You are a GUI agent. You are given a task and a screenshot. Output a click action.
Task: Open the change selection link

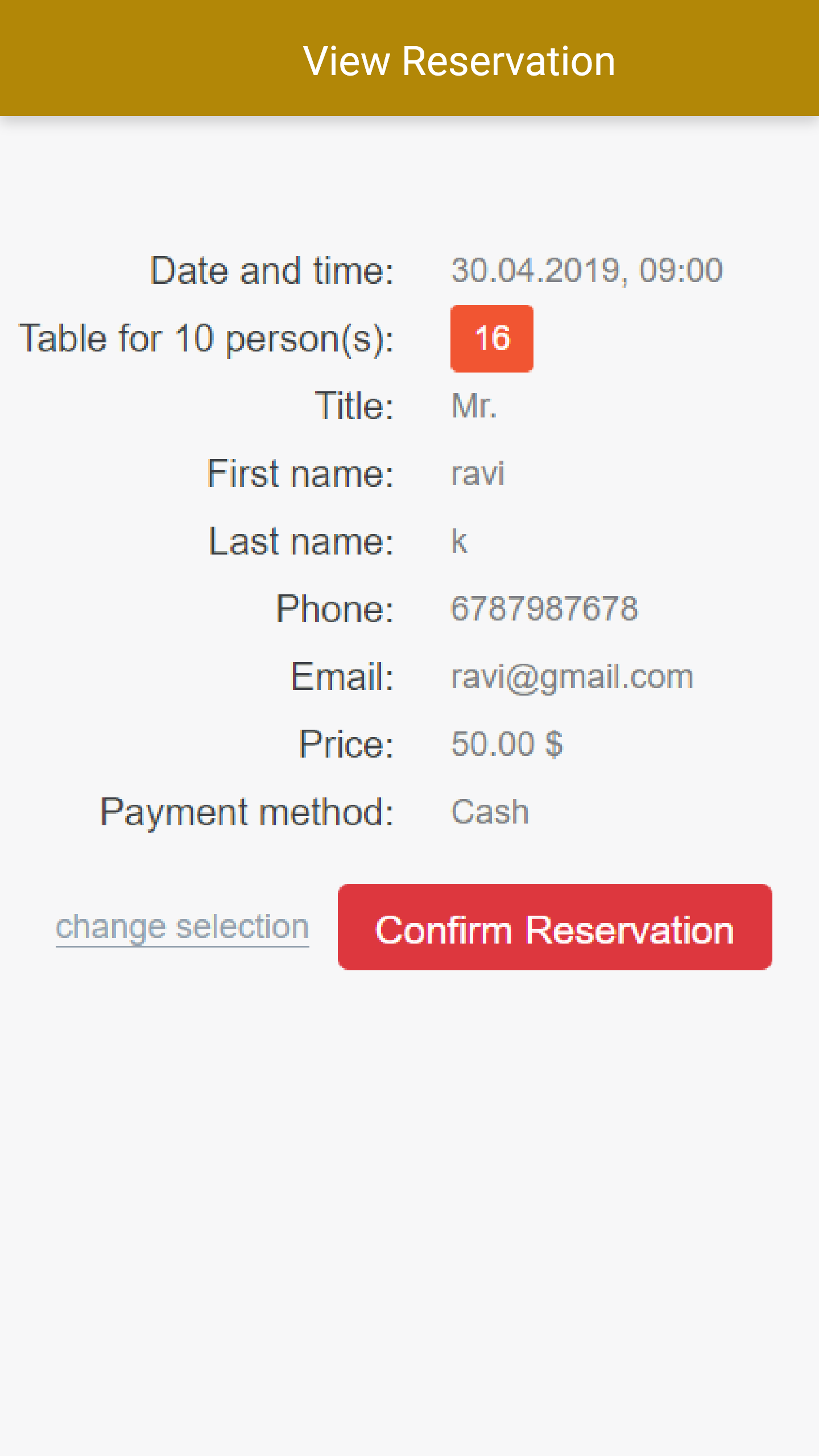[x=182, y=927]
